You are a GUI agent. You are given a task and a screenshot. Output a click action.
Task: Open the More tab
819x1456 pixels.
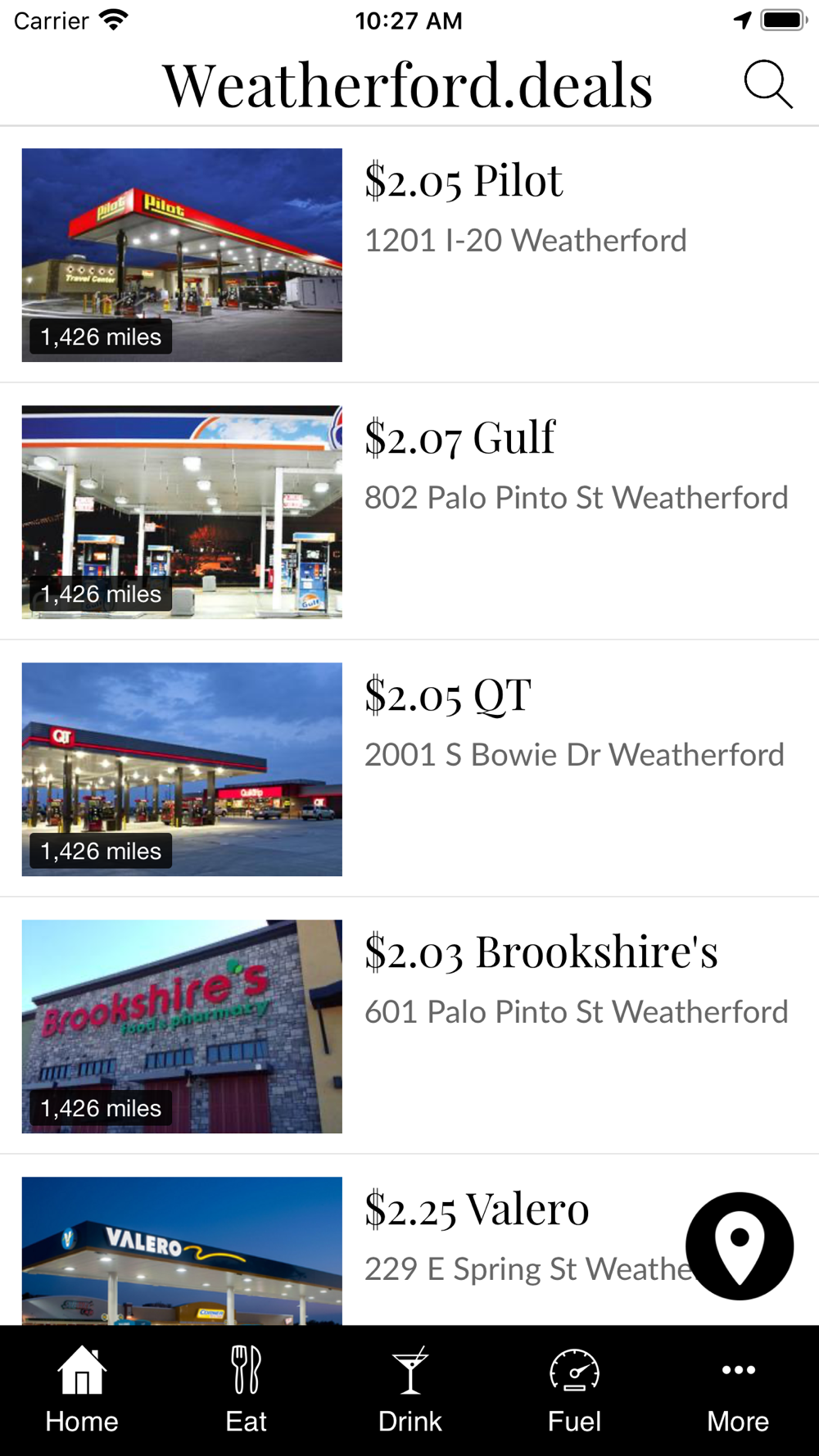pyautogui.click(x=738, y=1390)
